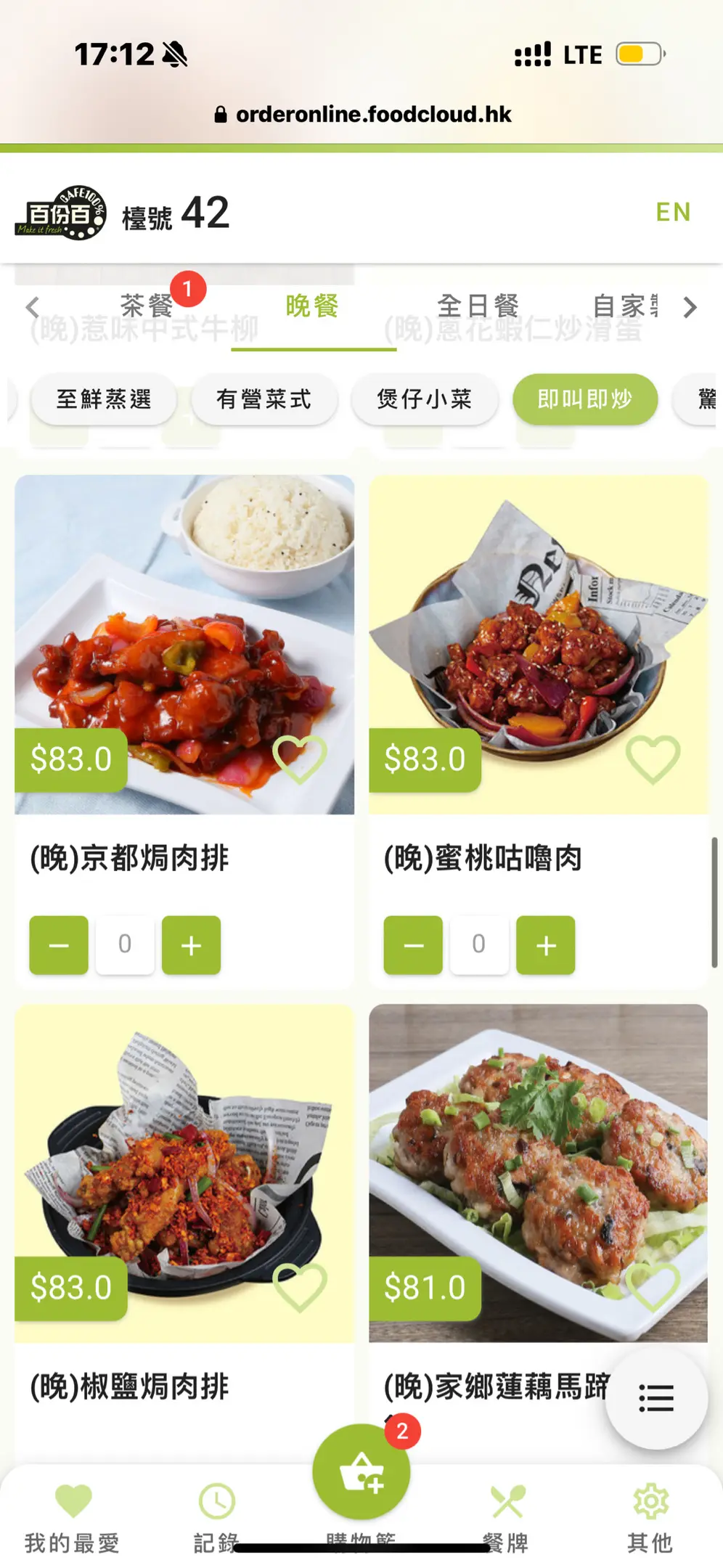Add one (晚)蜜桃咕嚕肉 with plus

545,944
